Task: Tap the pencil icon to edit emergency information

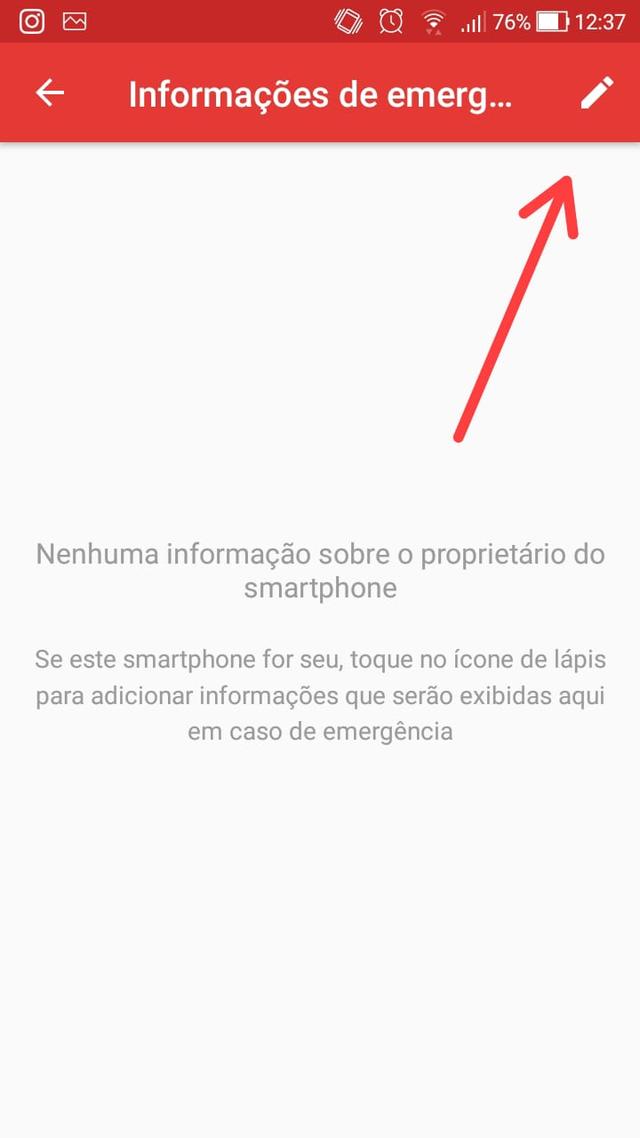Action: 596,93
